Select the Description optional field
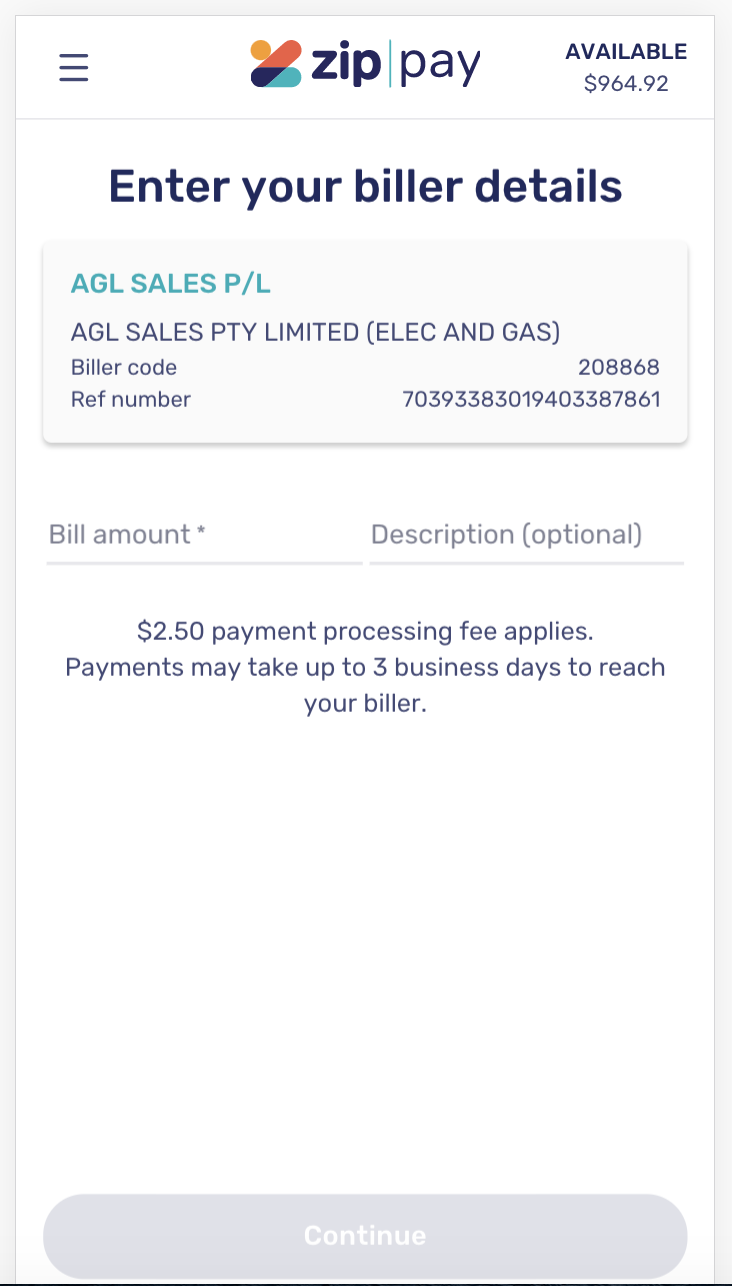The width and height of the screenshot is (732, 1286). pyautogui.click(x=527, y=534)
